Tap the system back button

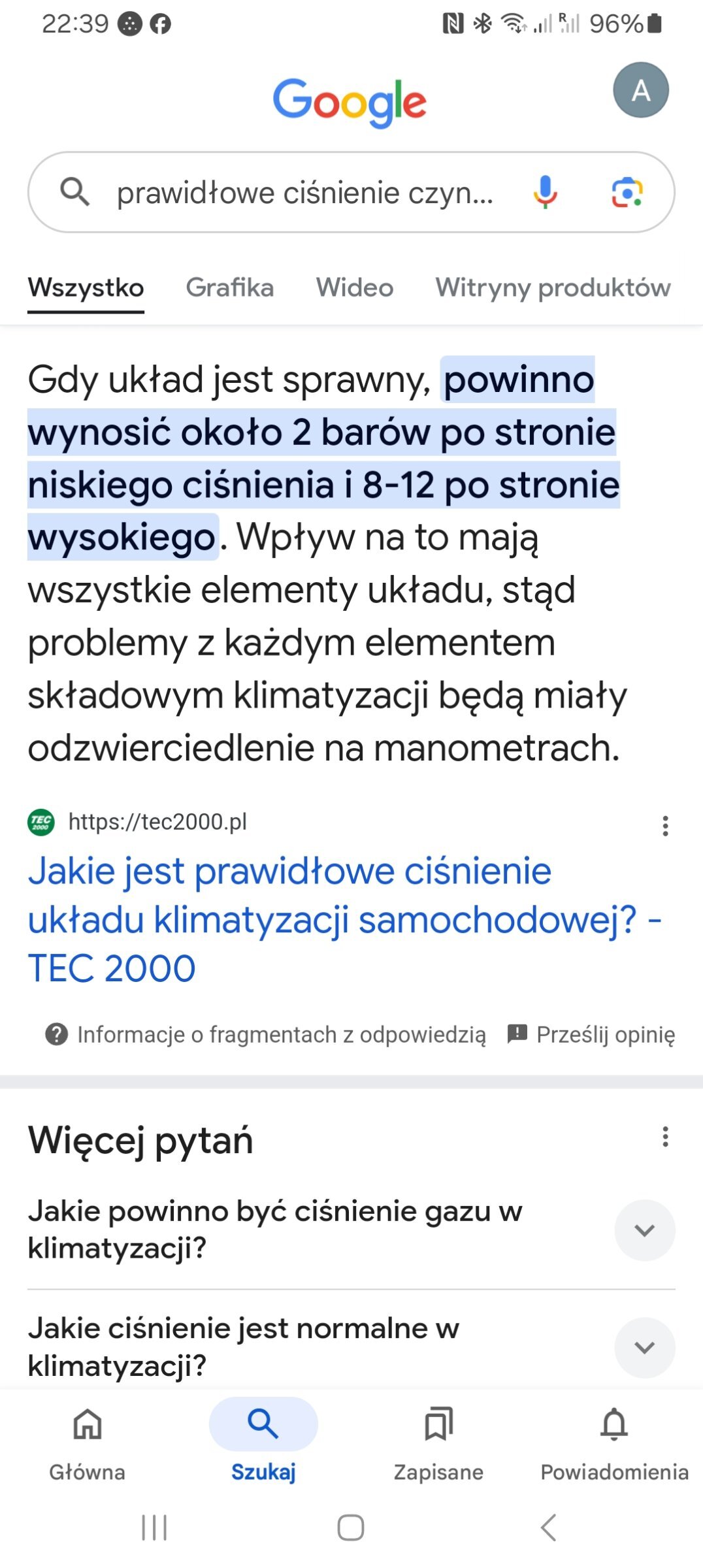549,1527
